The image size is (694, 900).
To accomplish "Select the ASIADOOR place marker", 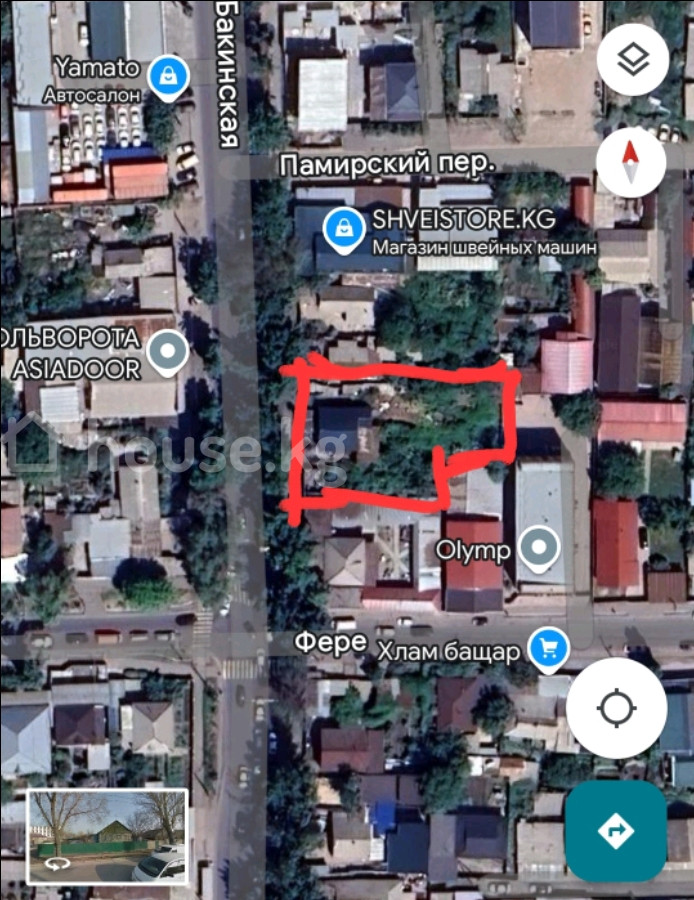I will (x=166, y=352).
